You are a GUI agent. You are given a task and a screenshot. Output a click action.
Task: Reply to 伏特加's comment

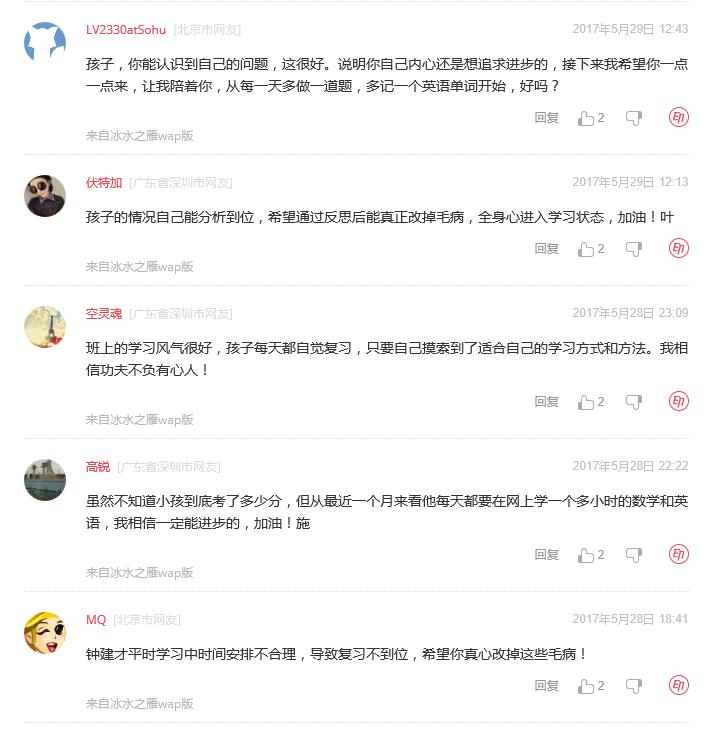pyautogui.click(x=546, y=249)
